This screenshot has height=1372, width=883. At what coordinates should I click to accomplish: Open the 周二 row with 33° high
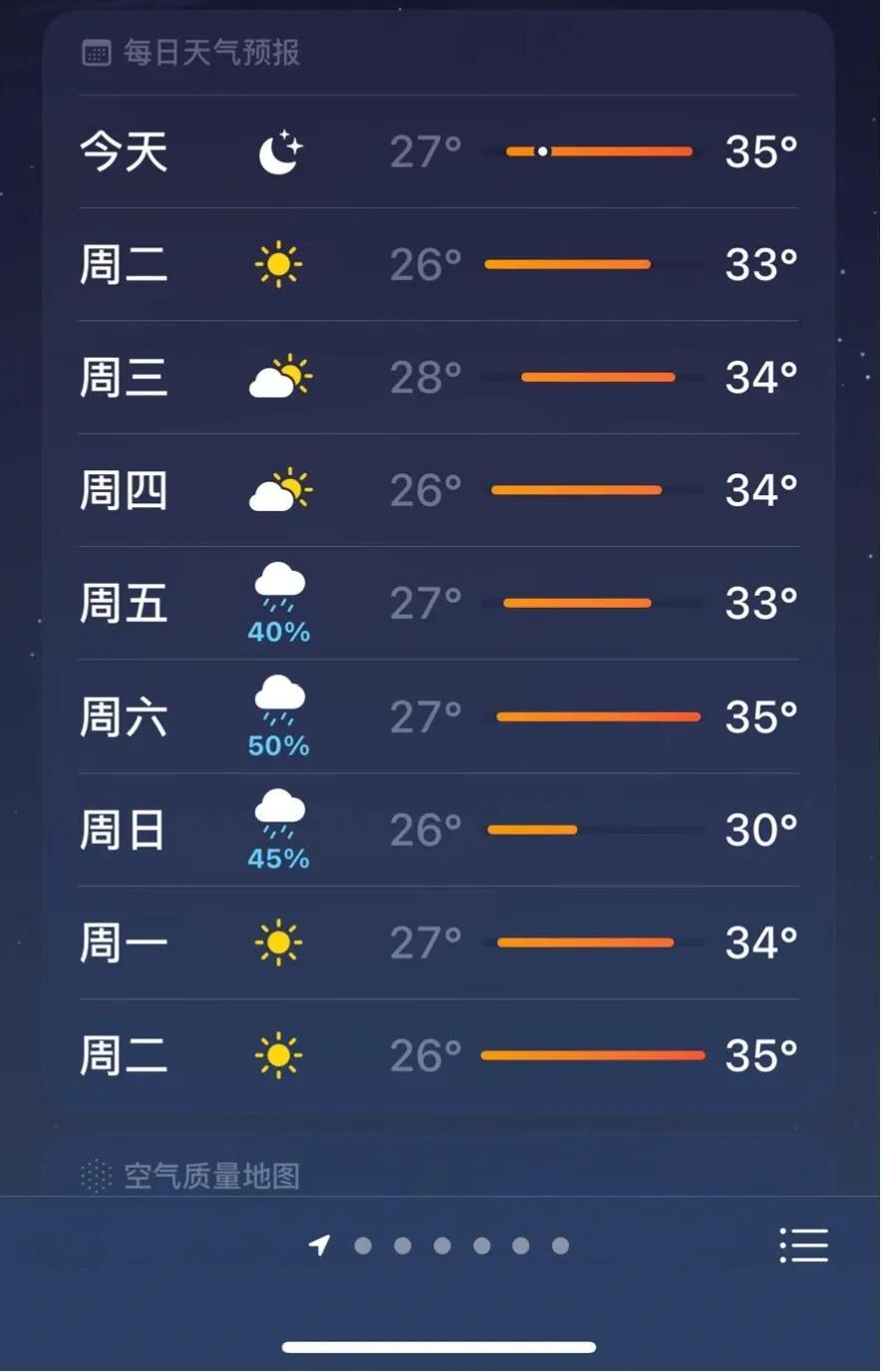coord(439,265)
